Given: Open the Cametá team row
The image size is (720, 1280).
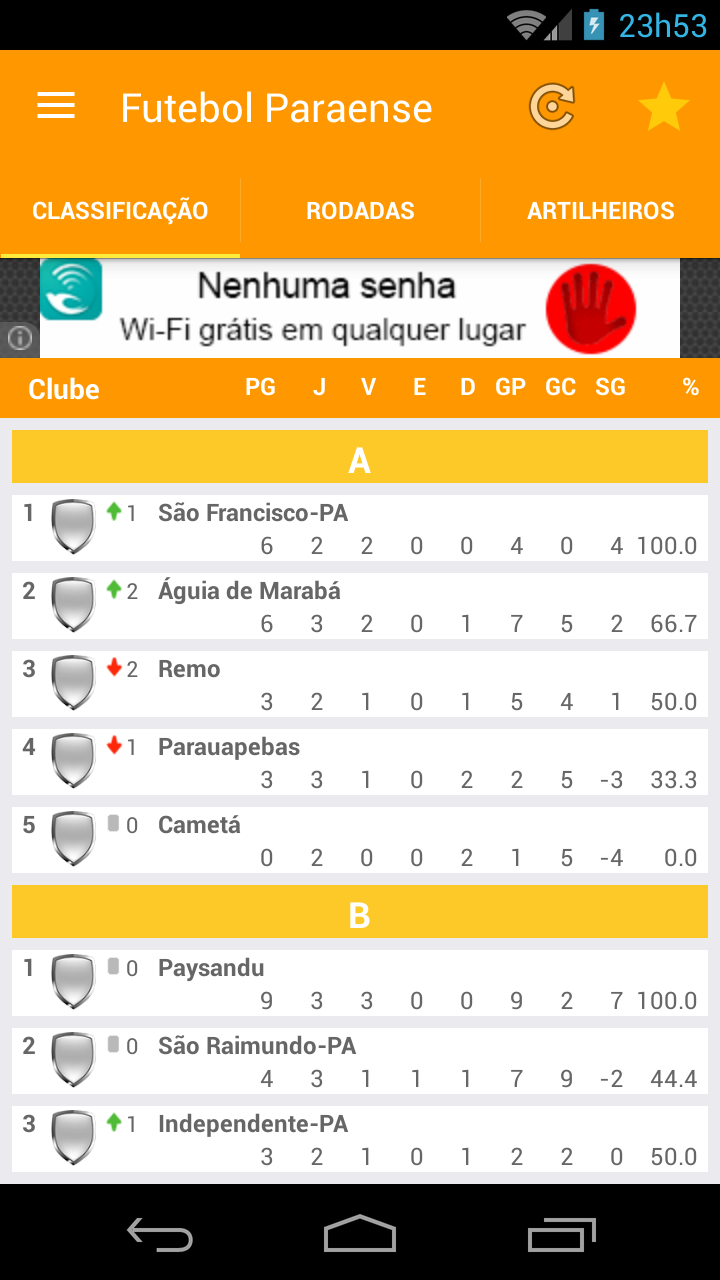Looking at the screenshot, I should tap(360, 840).
